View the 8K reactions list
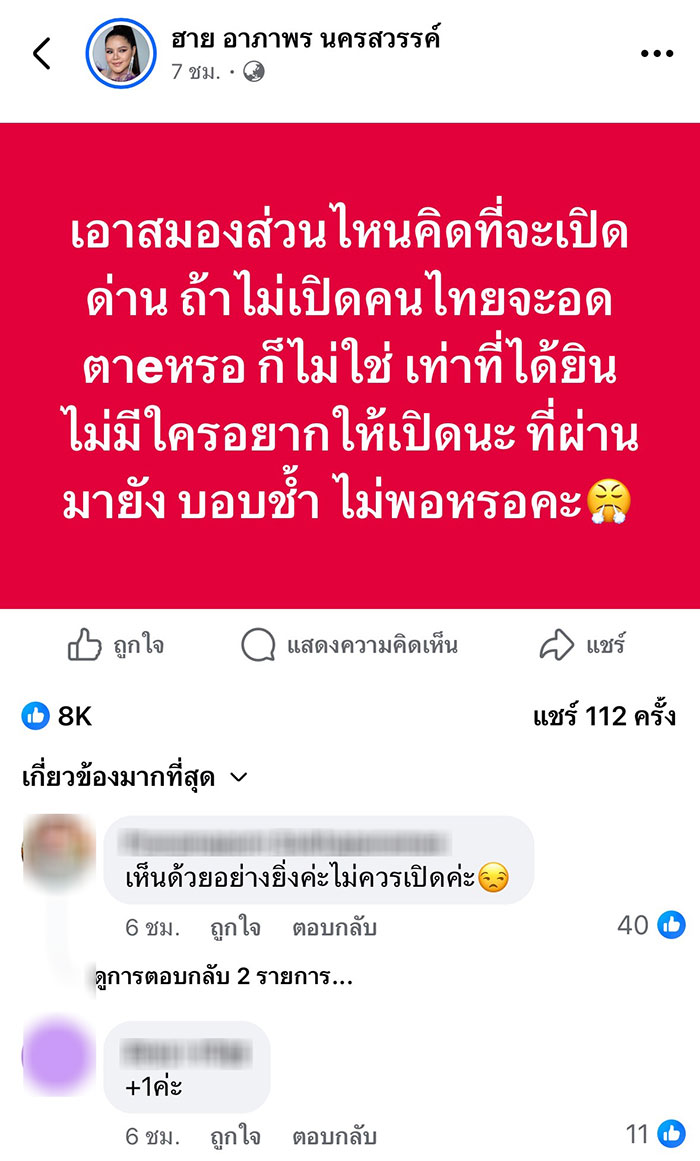 57,716
